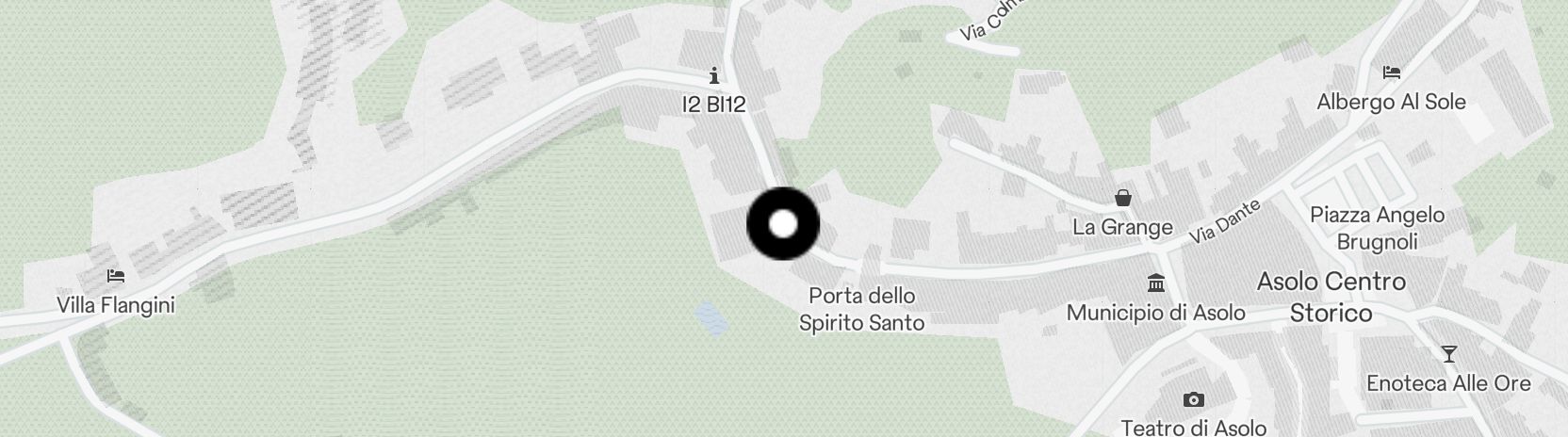Open the Villa Flangini hotel marker
The height and width of the screenshot is (437, 1568).
pos(115,277)
